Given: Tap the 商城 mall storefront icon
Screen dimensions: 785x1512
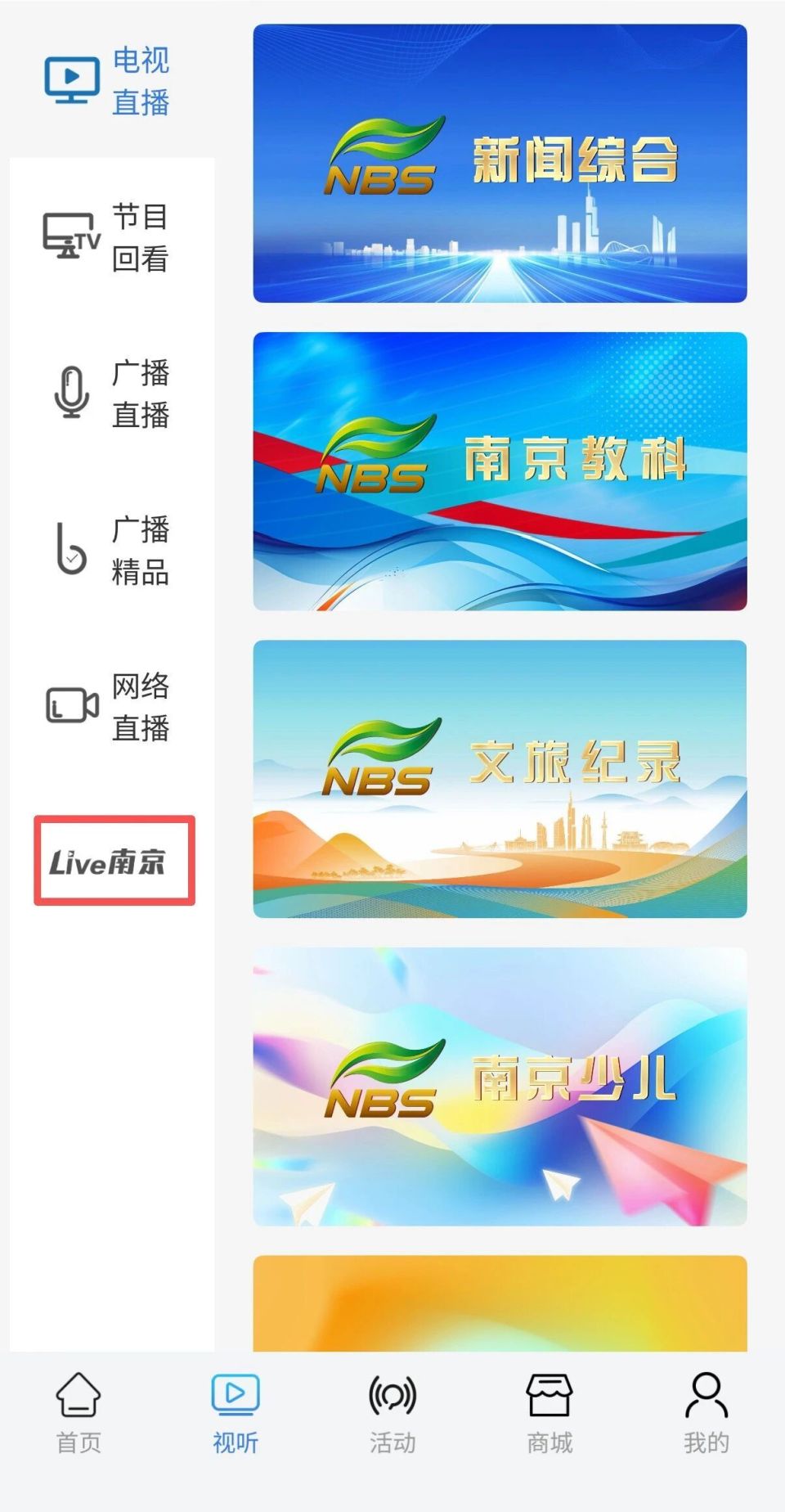Looking at the screenshot, I should coord(549,1400).
